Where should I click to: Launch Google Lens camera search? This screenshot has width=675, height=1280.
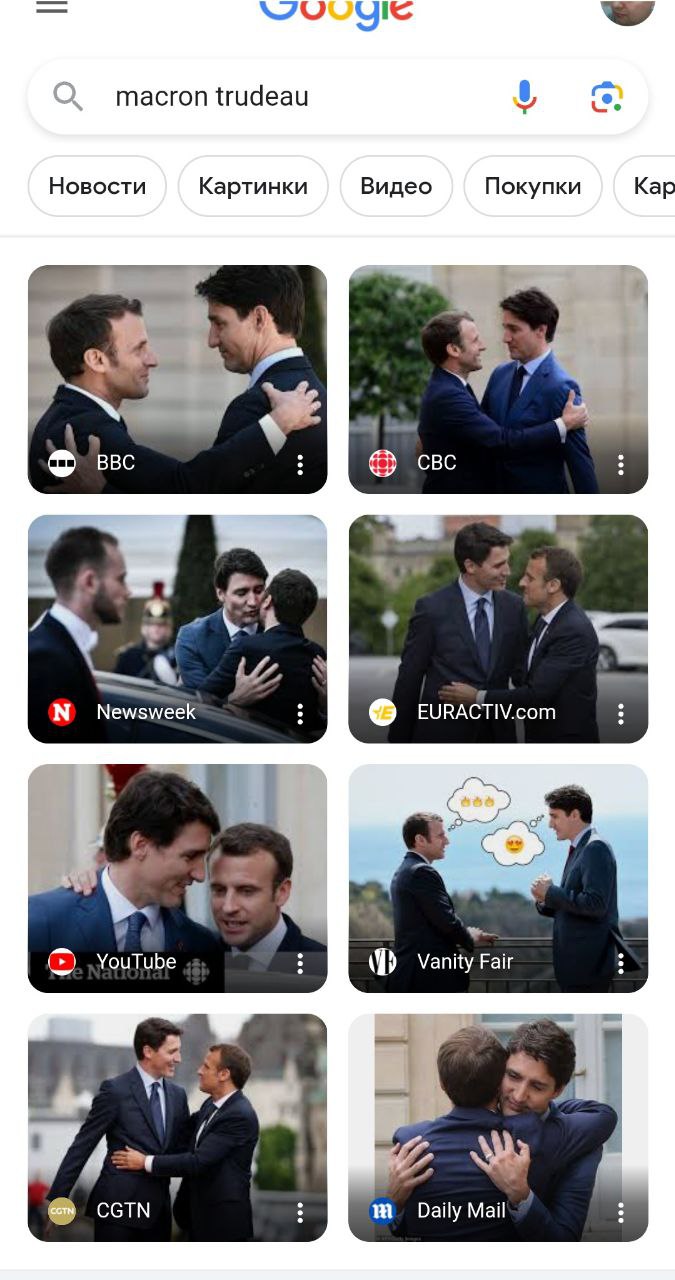coord(606,97)
